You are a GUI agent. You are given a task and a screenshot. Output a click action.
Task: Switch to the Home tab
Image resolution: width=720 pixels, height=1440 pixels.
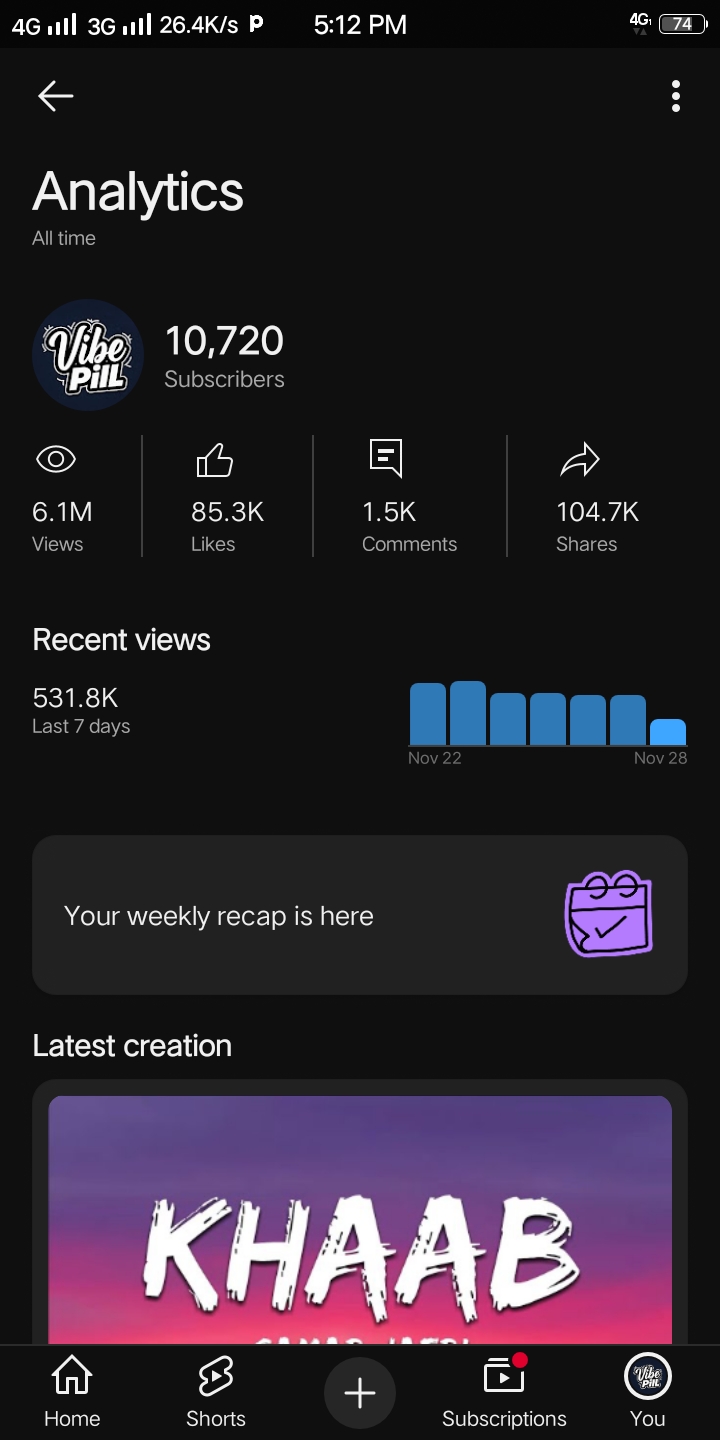(x=72, y=1392)
